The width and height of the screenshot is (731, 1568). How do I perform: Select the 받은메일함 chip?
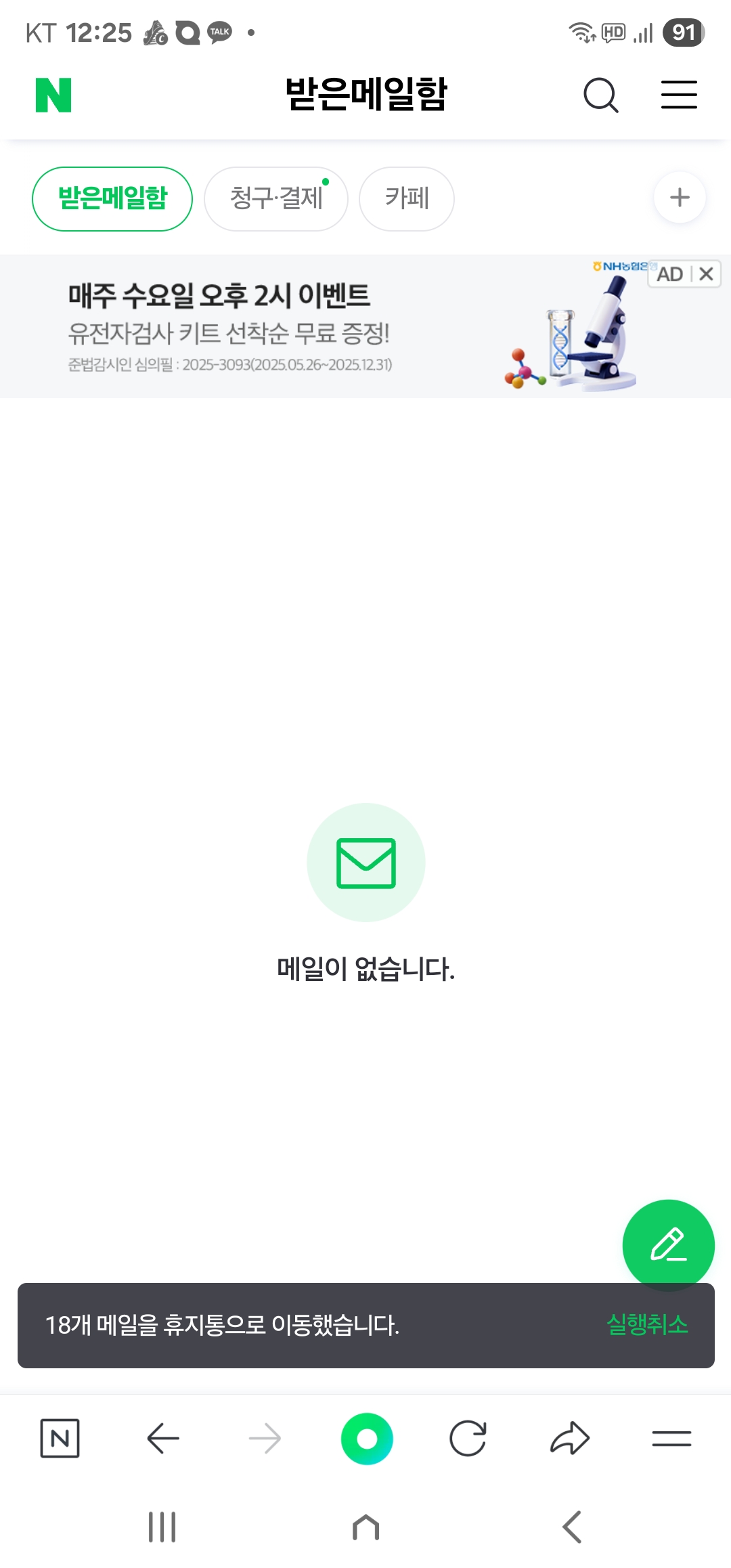coord(112,198)
